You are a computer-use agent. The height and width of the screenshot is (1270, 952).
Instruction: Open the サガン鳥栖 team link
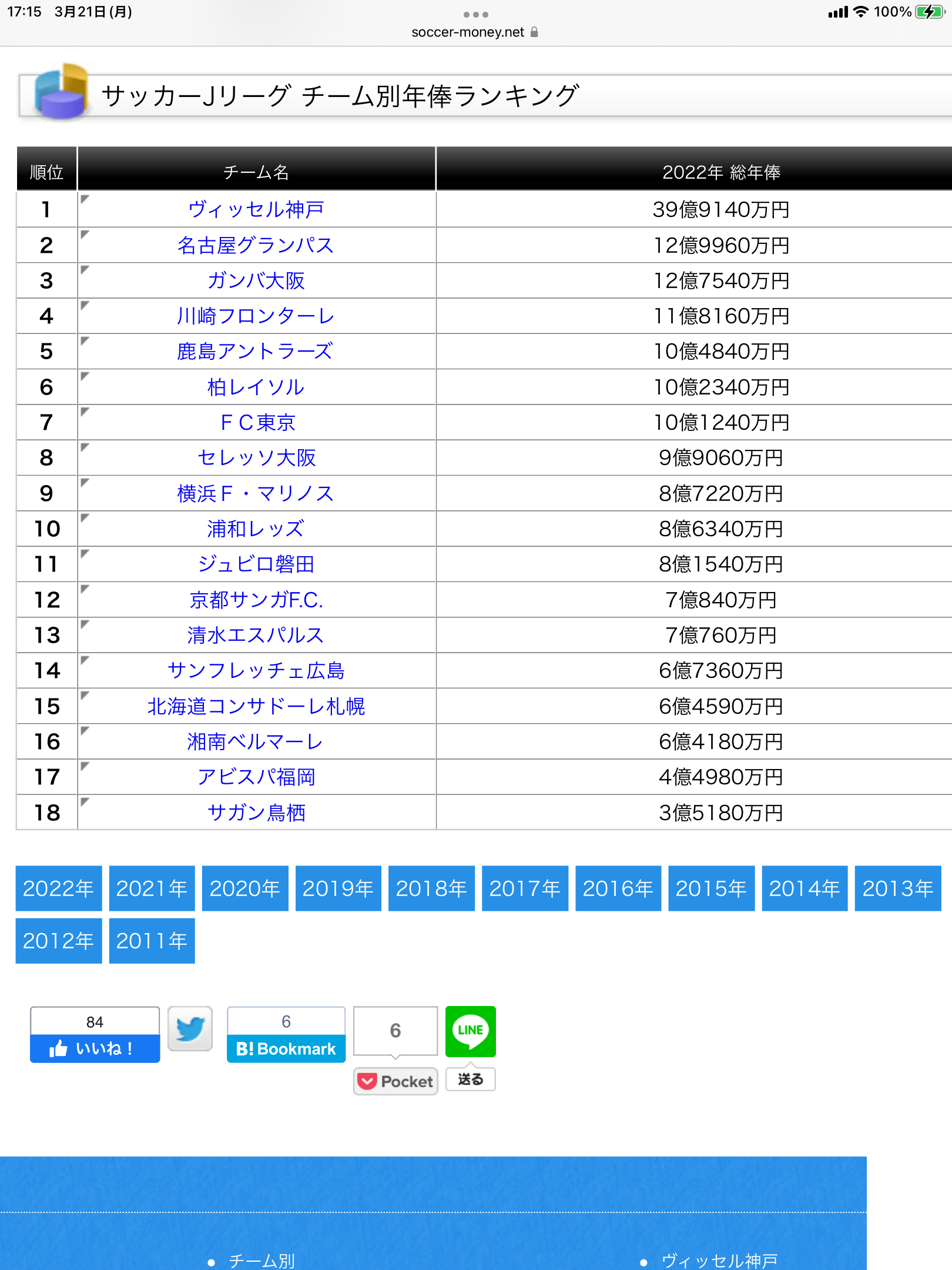(256, 813)
